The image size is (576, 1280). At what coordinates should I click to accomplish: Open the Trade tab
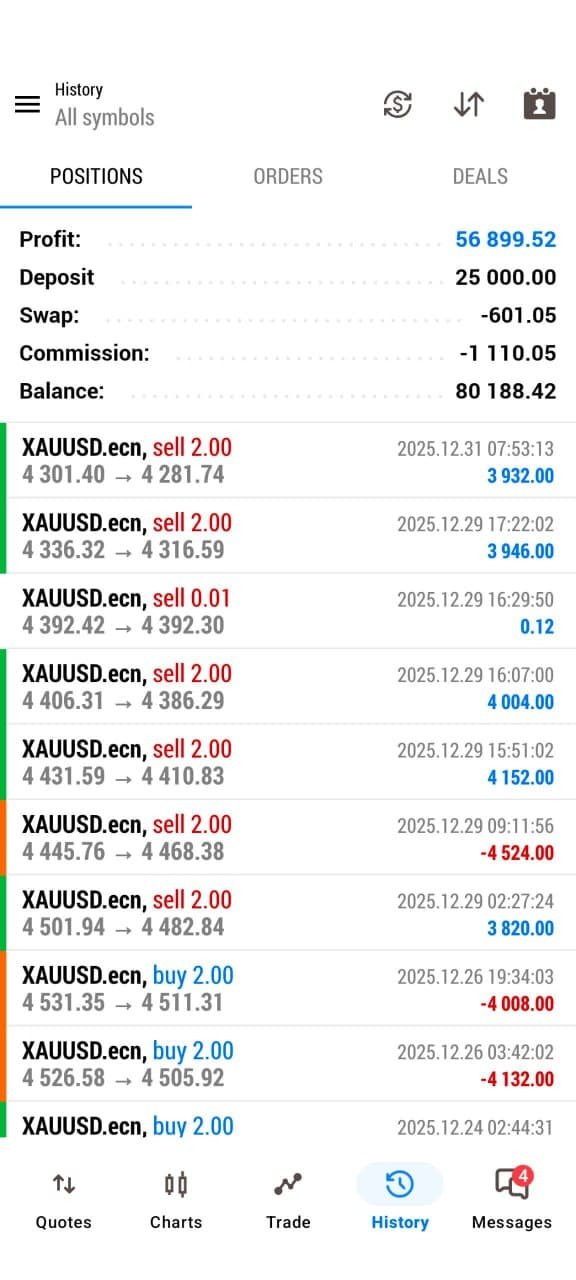(x=288, y=1200)
